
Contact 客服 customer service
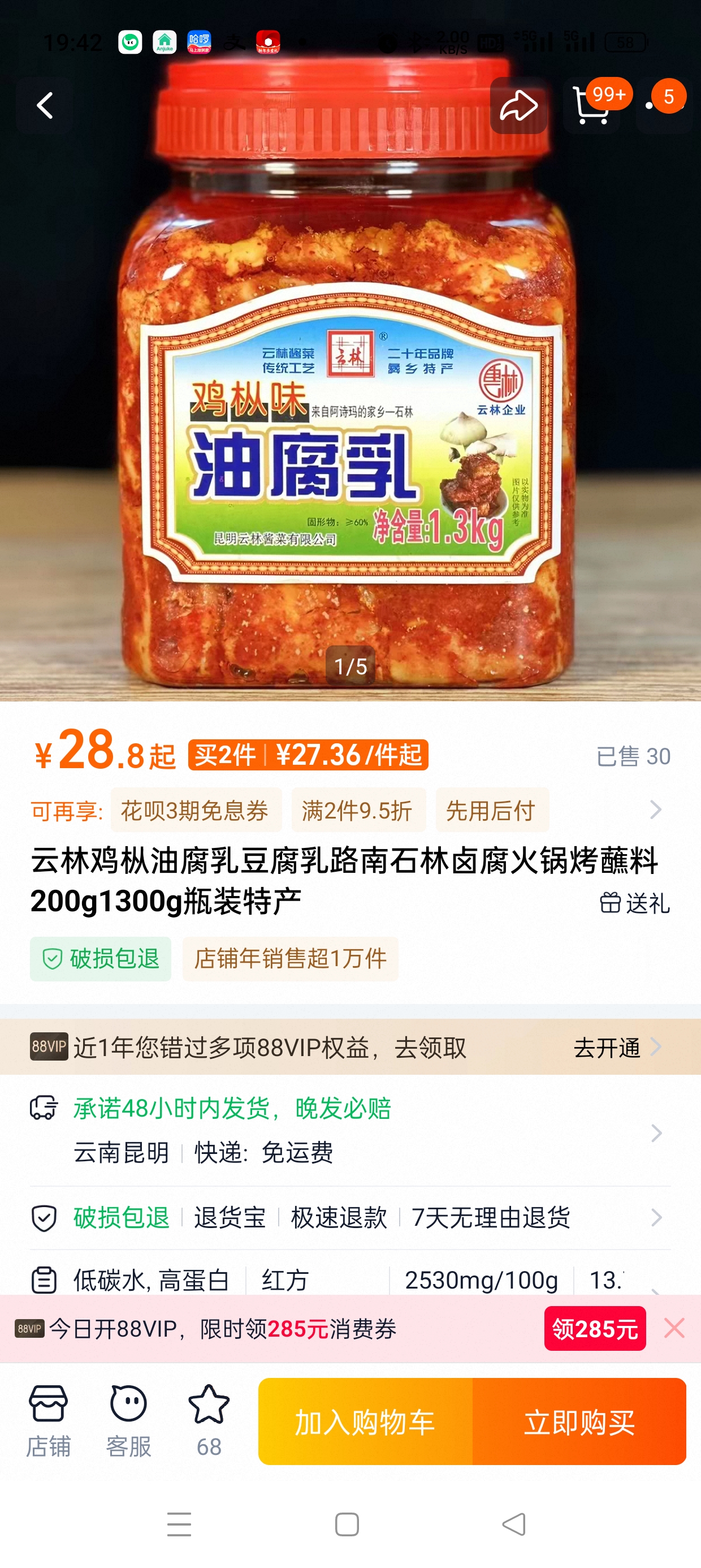pyautogui.click(x=128, y=1421)
